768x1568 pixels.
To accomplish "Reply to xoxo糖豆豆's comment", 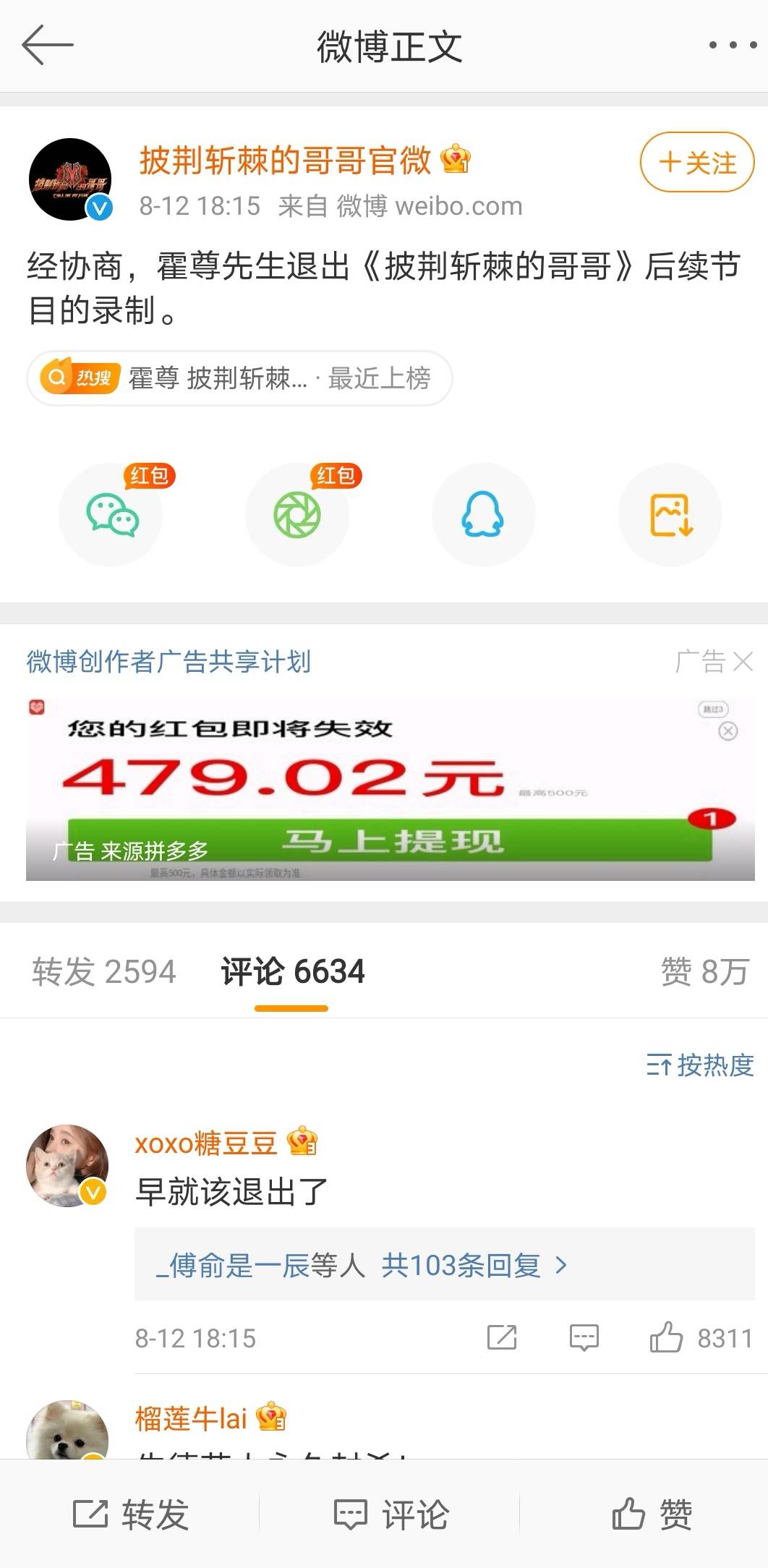I will pyautogui.click(x=584, y=1338).
